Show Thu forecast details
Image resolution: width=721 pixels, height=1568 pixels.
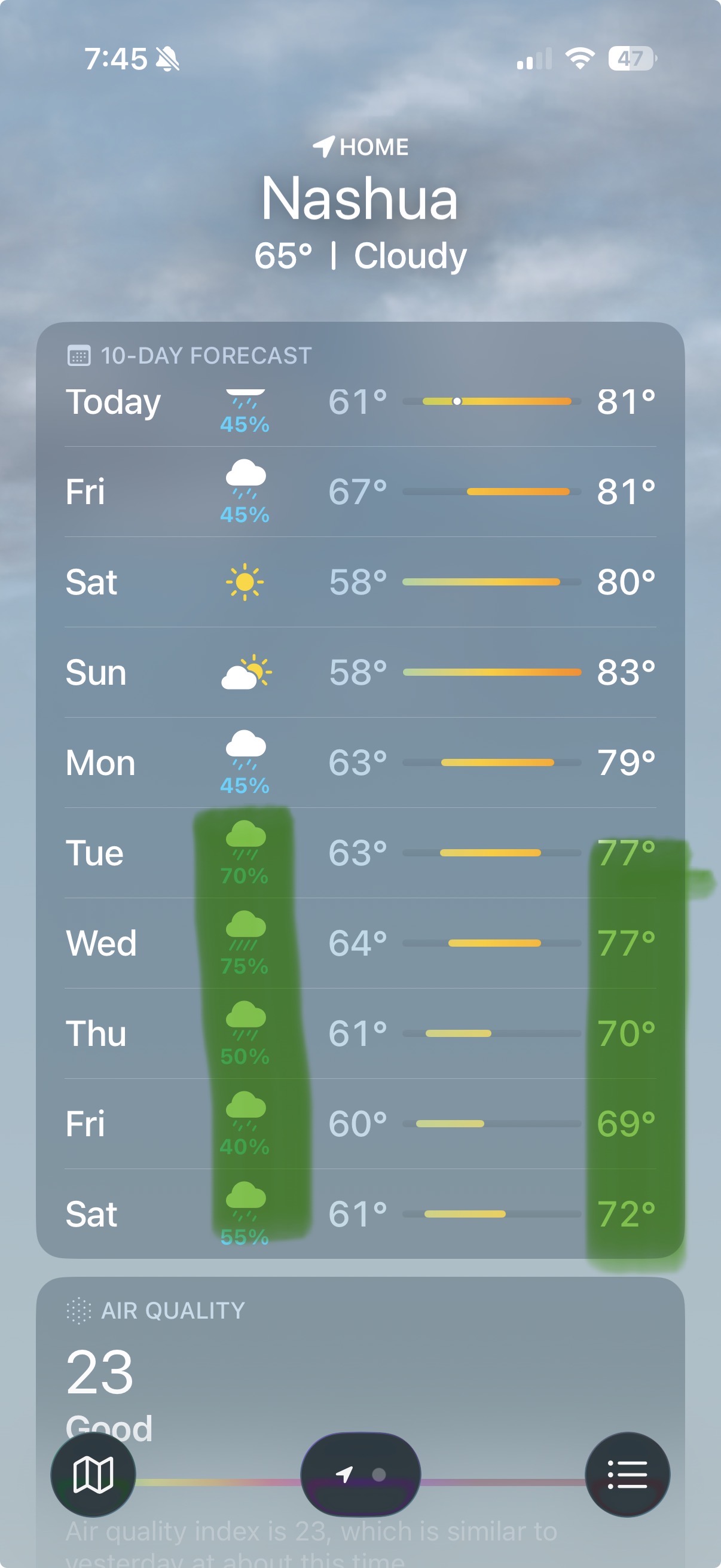coord(361,1033)
